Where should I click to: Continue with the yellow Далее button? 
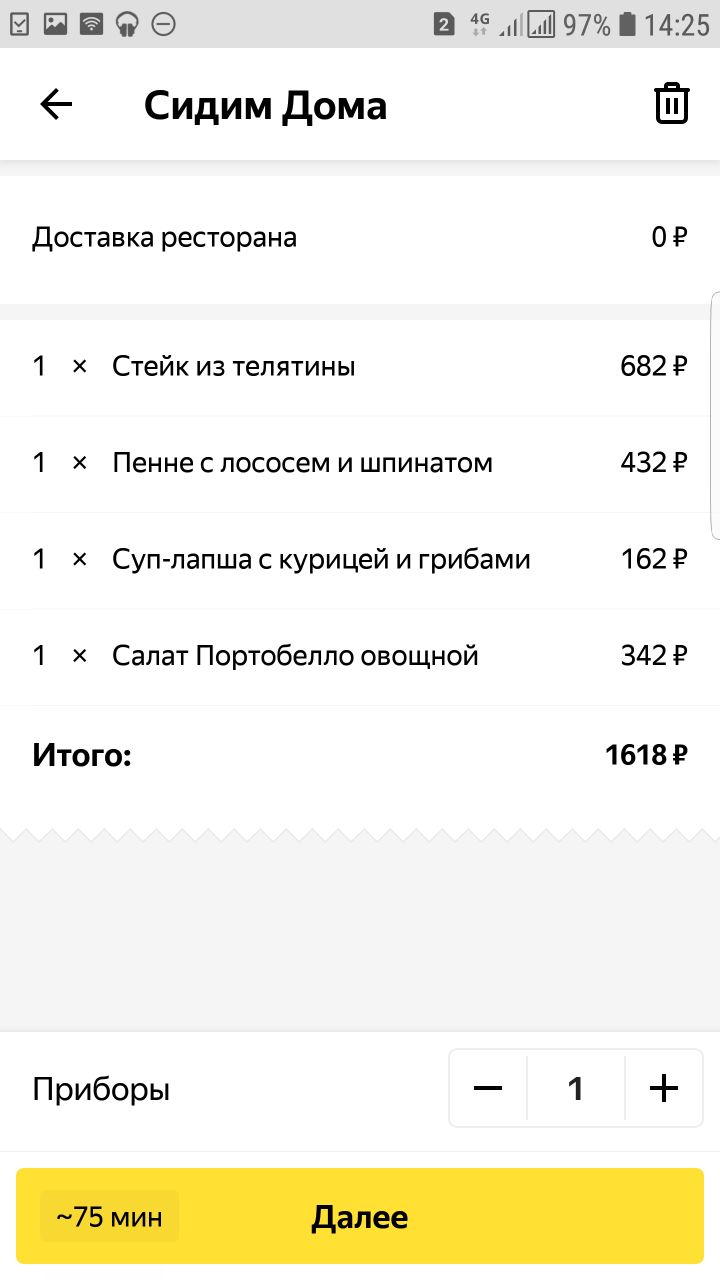(360, 1217)
